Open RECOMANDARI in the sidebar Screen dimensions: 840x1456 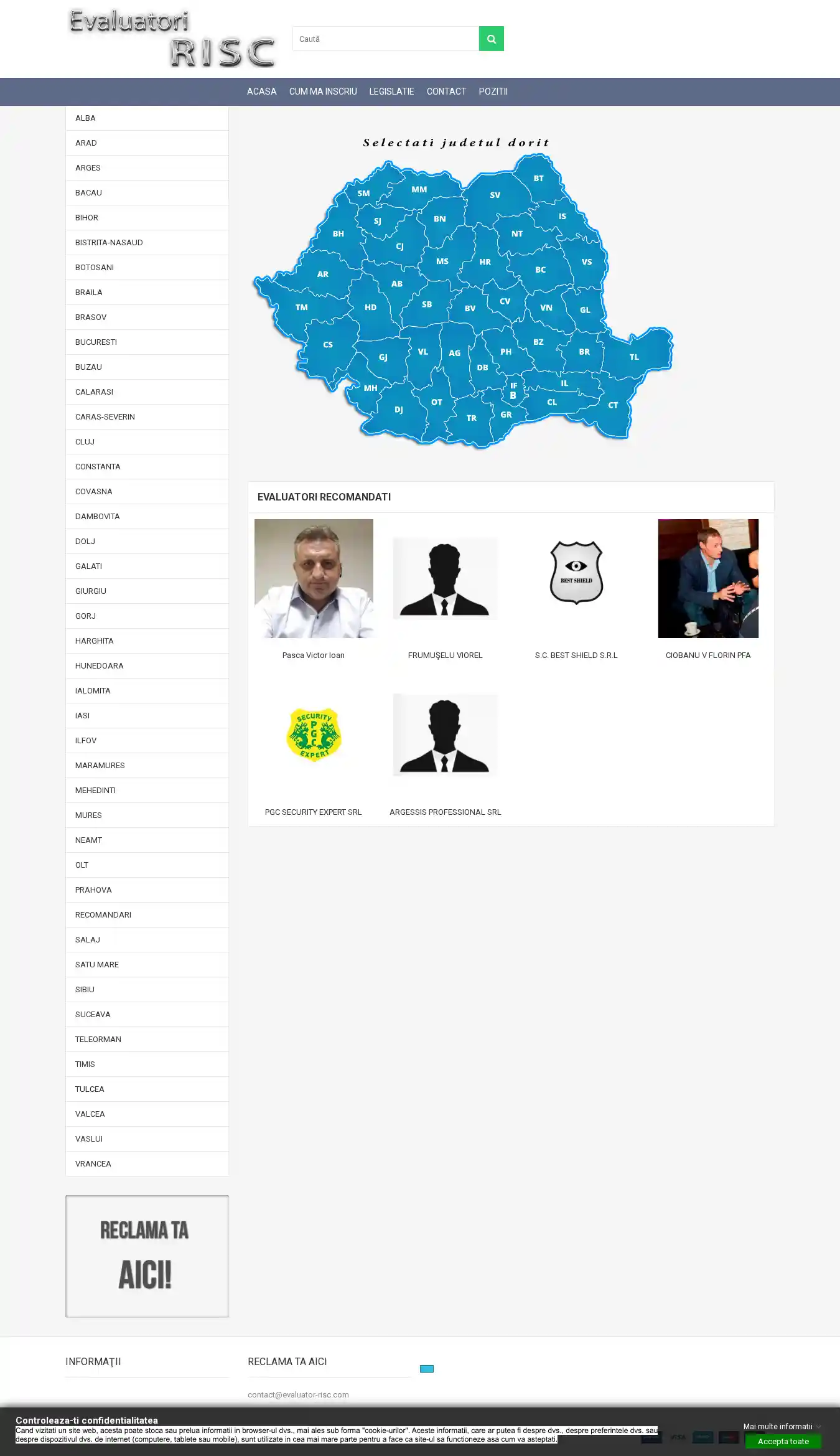pos(147,915)
